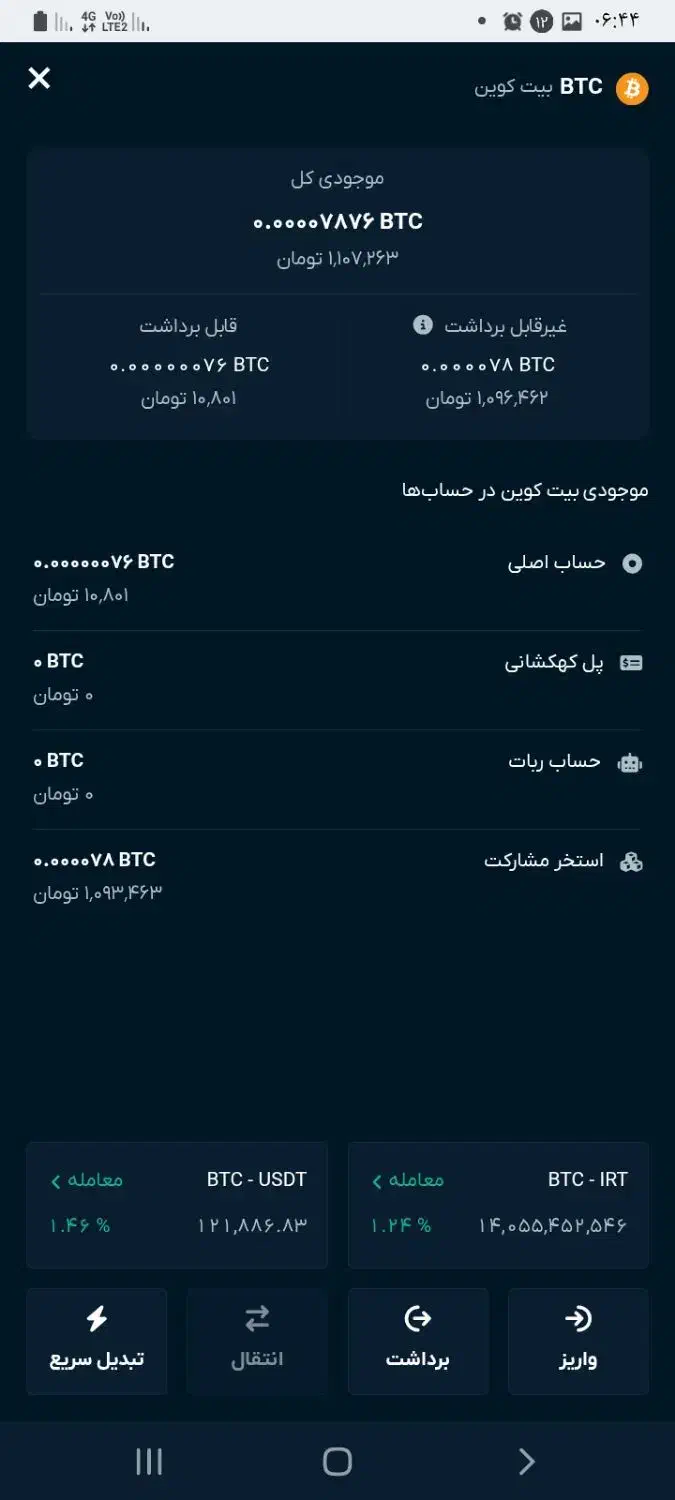Close the BTC wallet details screen

click(39, 78)
